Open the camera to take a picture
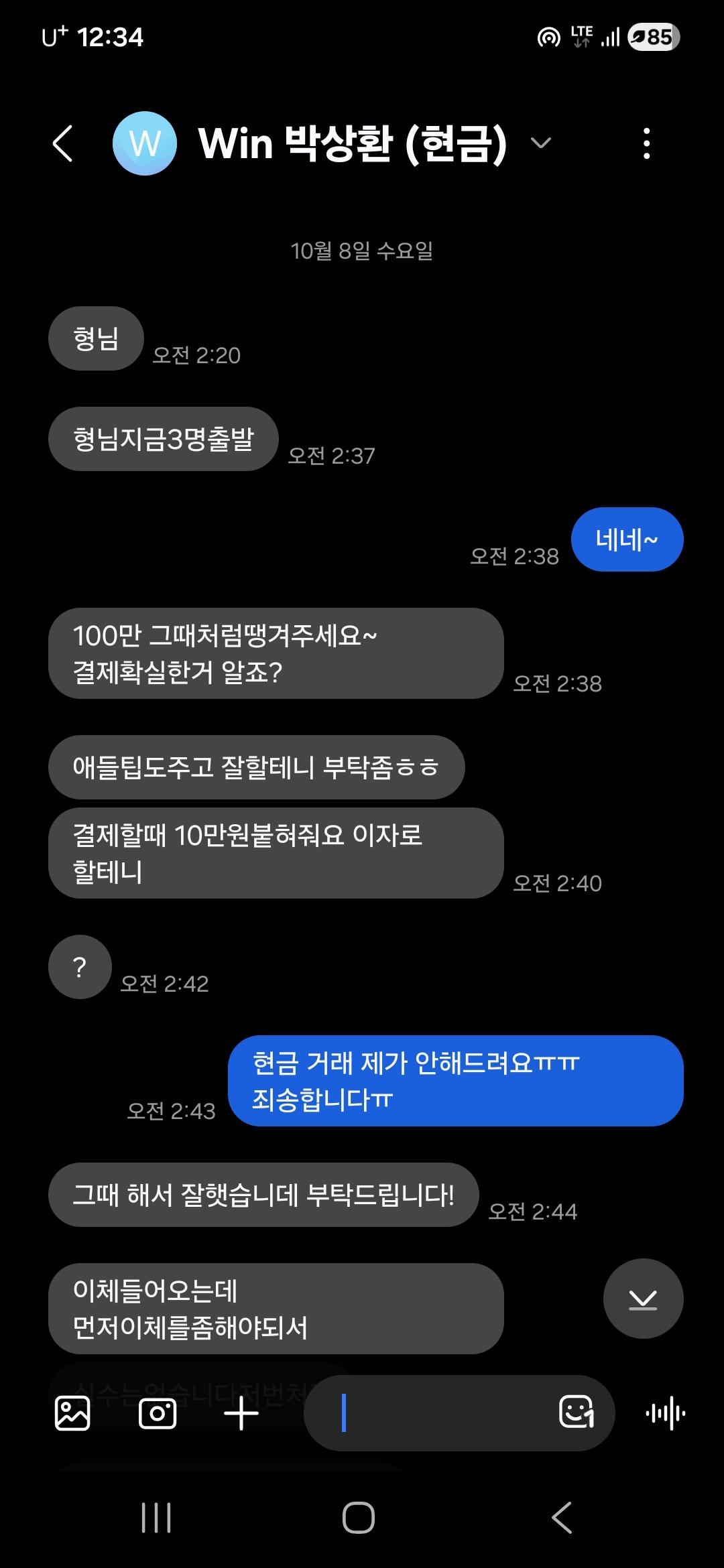Viewport: 724px width, 1568px height. tap(158, 1412)
